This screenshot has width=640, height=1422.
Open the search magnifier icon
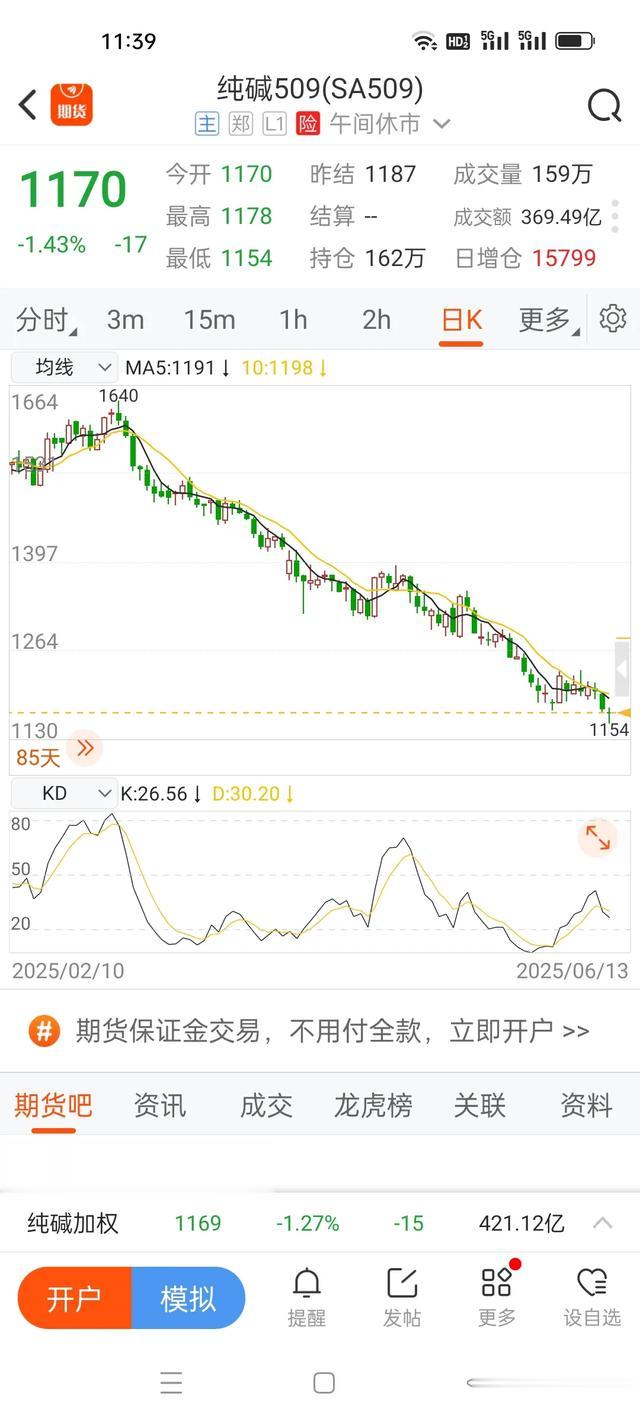(604, 104)
